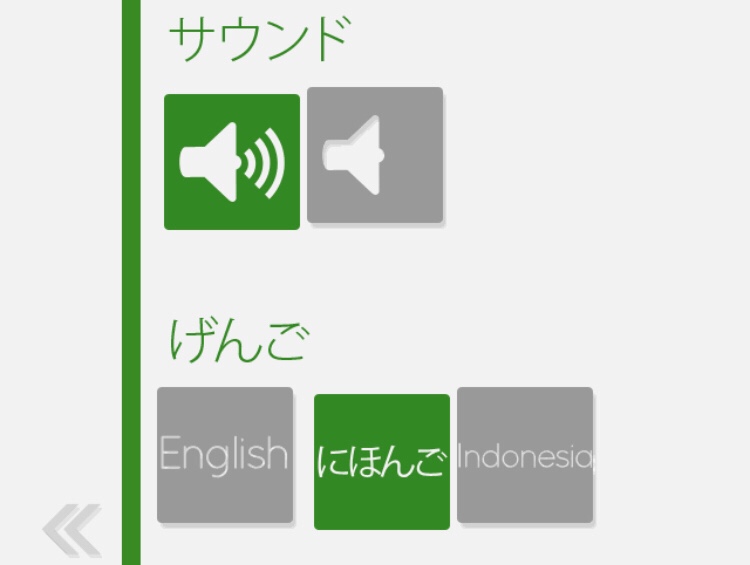
Task: Go back using the double chevron arrow
Action: click(x=72, y=530)
